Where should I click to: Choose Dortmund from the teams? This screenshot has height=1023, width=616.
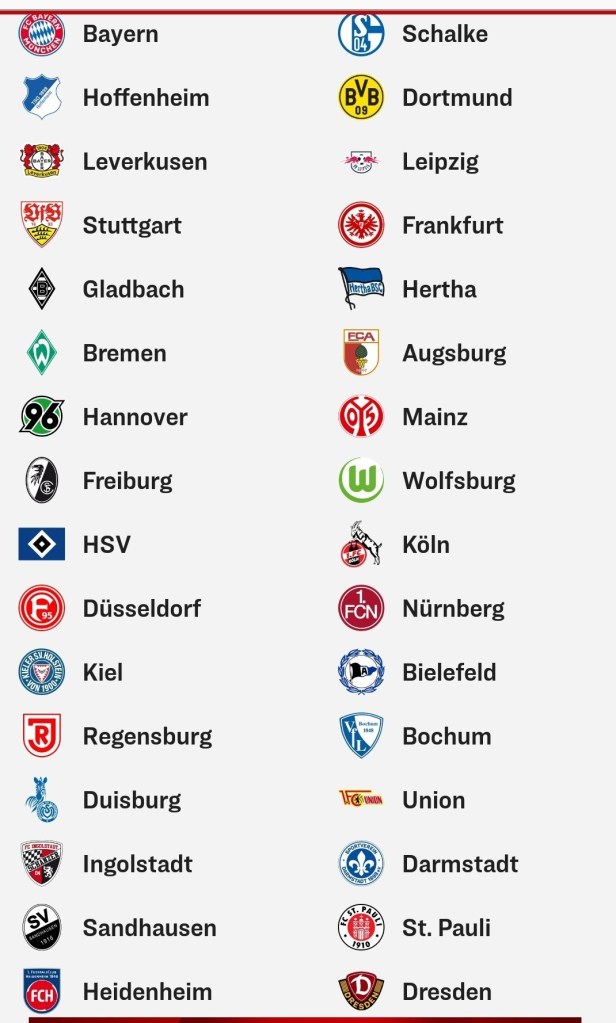tap(456, 98)
